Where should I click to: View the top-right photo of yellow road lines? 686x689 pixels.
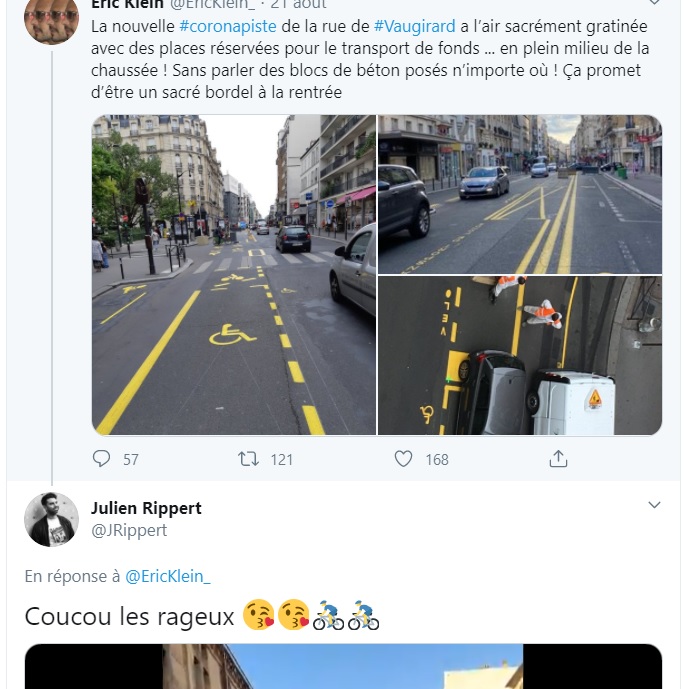click(x=520, y=194)
